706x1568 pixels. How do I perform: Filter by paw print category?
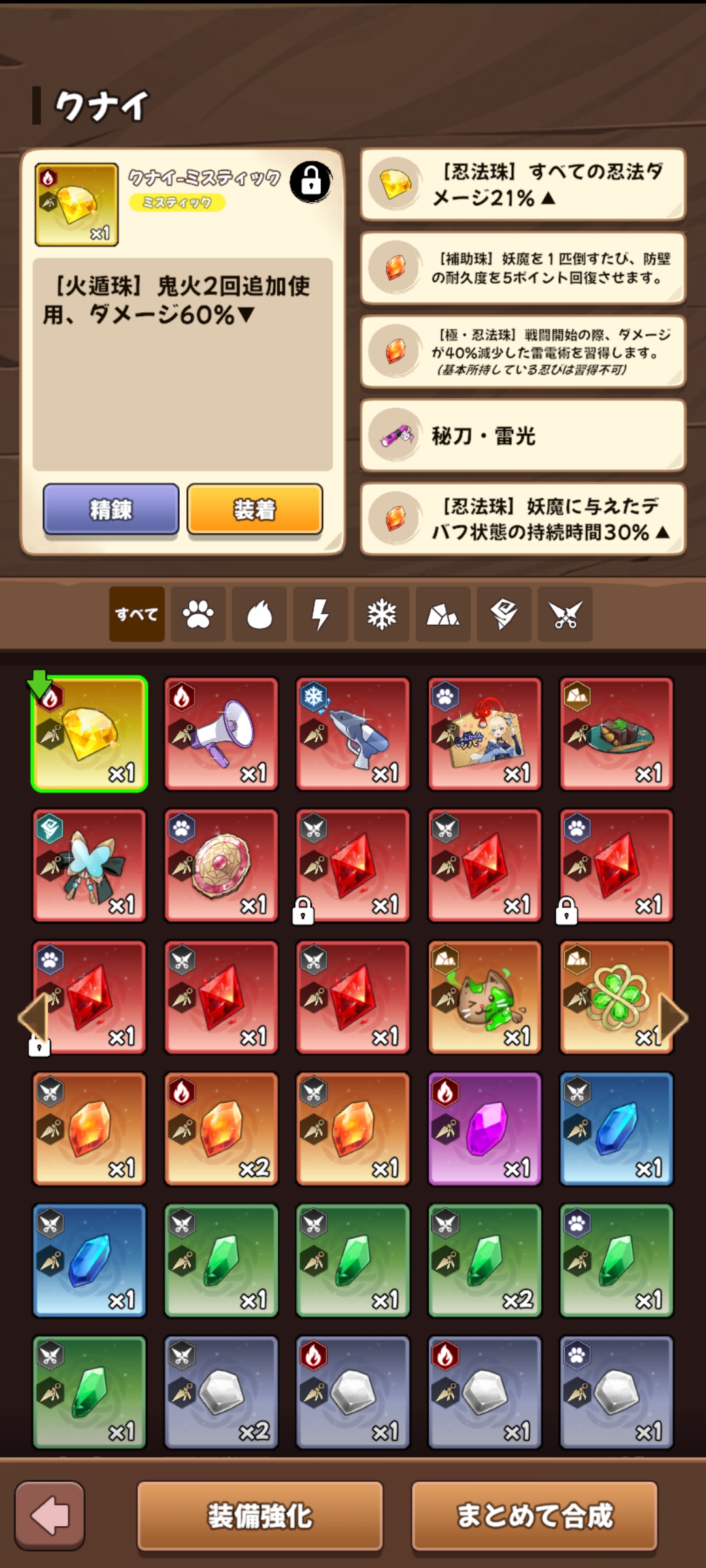(198, 614)
